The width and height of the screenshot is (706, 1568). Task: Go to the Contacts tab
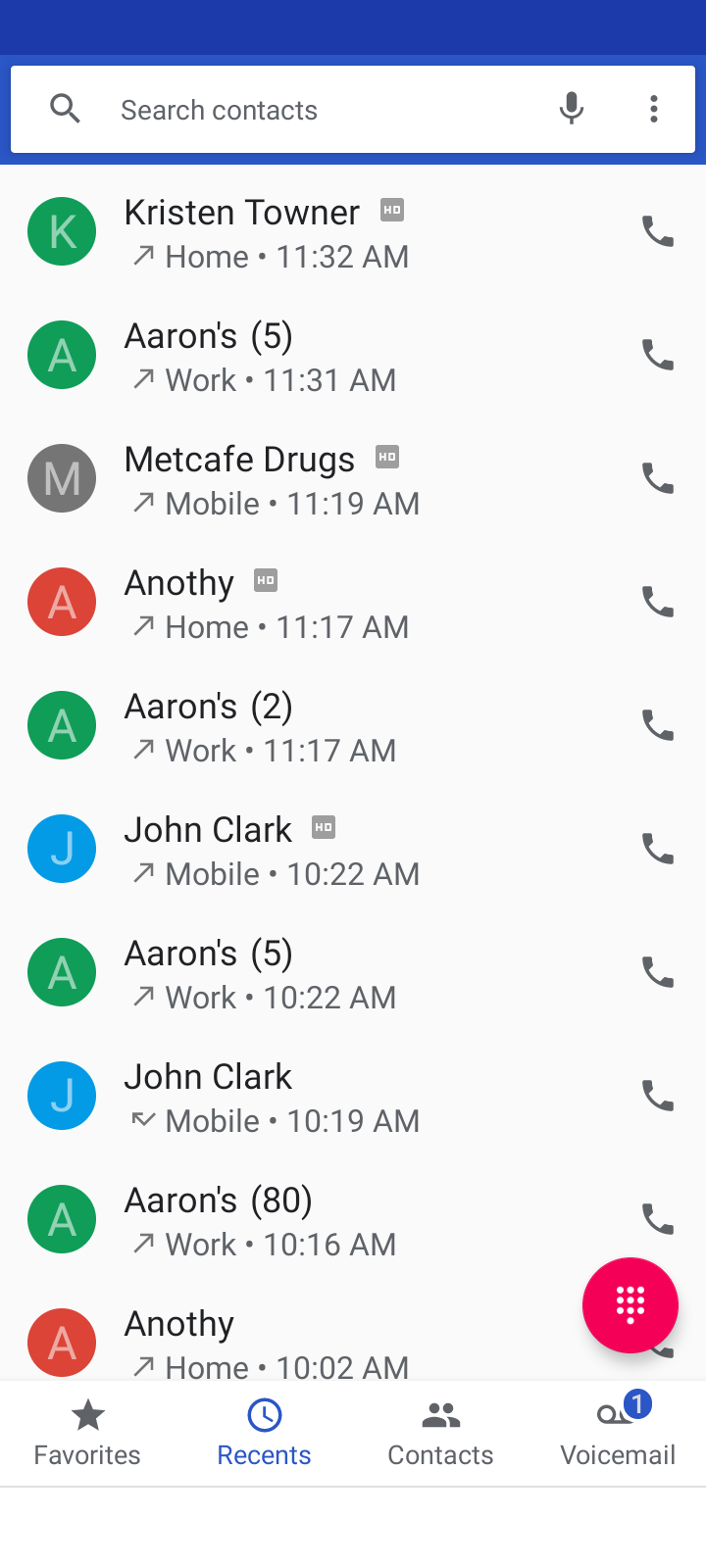(x=440, y=1433)
